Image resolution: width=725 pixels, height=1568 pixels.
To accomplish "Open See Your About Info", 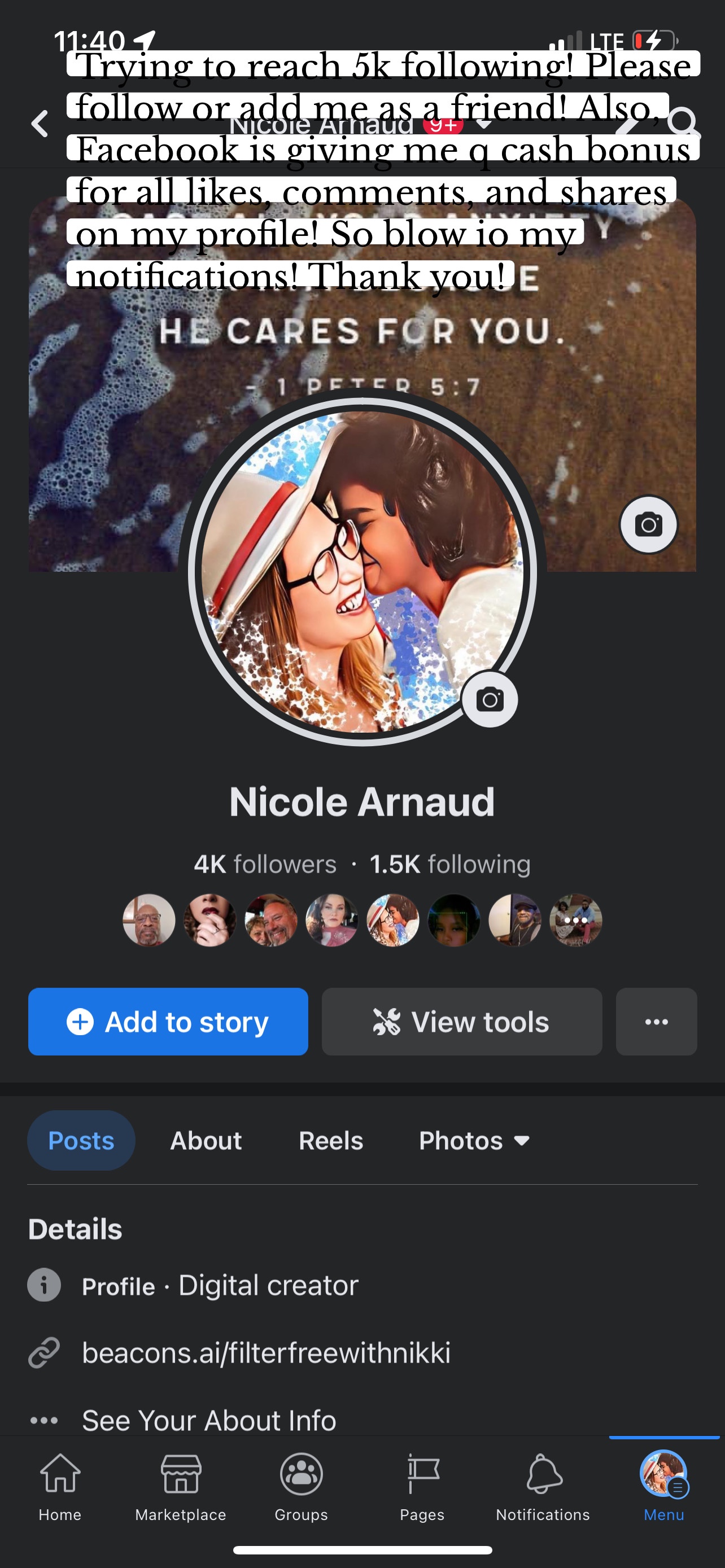I will pyautogui.click(x=209, y=1420).
